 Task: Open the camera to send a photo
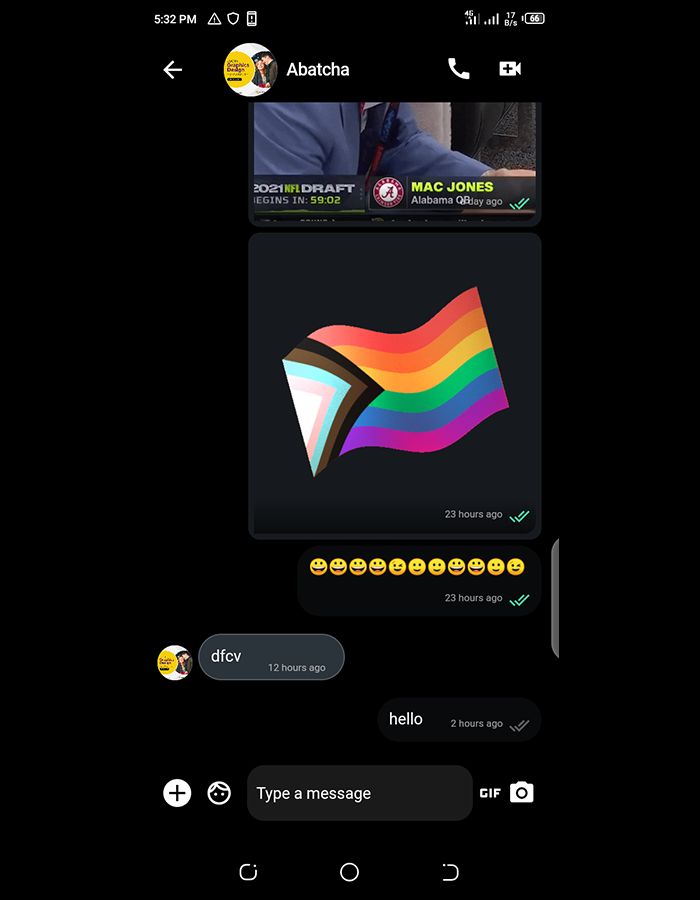[x=522, y=793]
